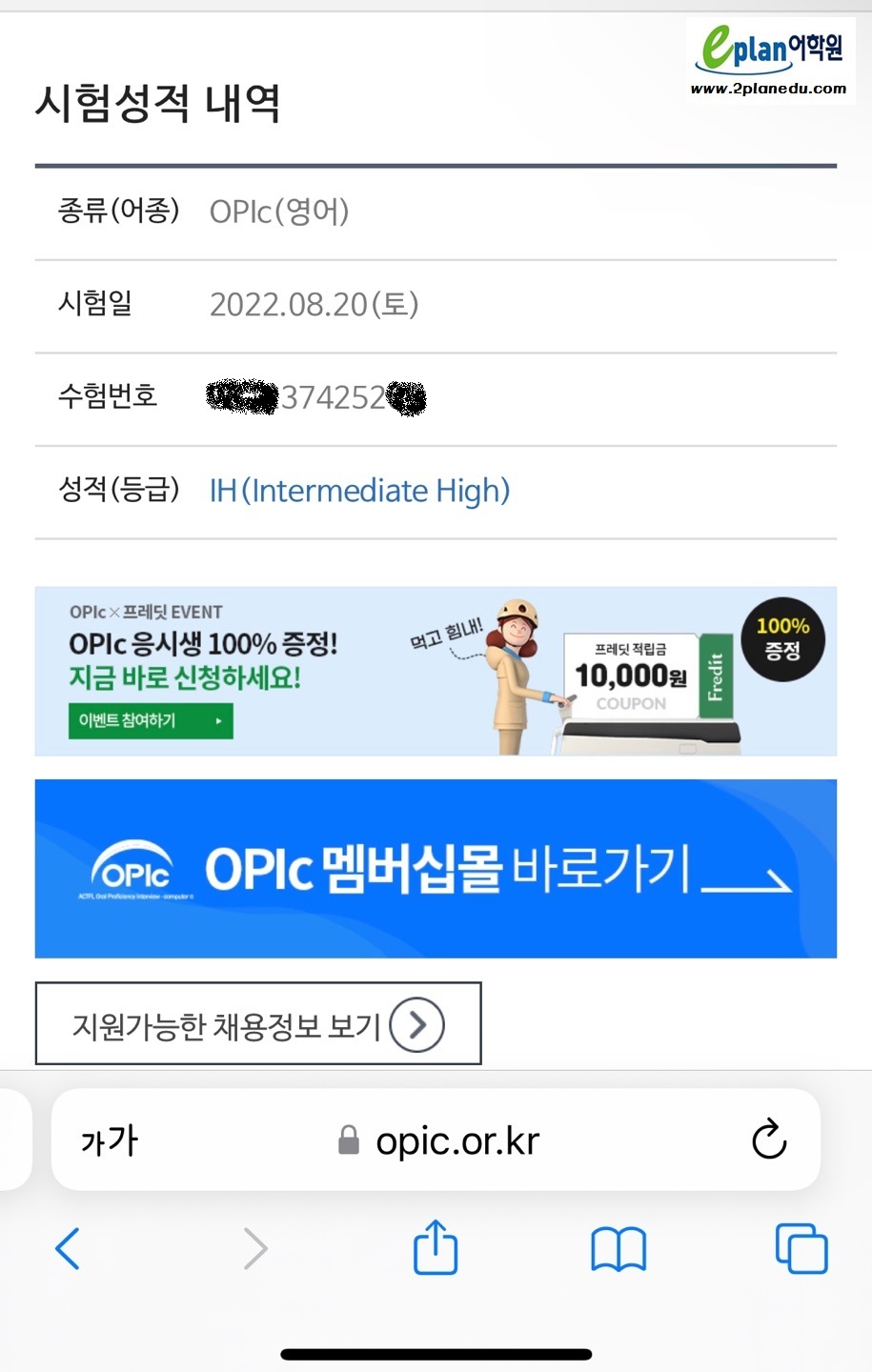Share this page

(436, 1248)
